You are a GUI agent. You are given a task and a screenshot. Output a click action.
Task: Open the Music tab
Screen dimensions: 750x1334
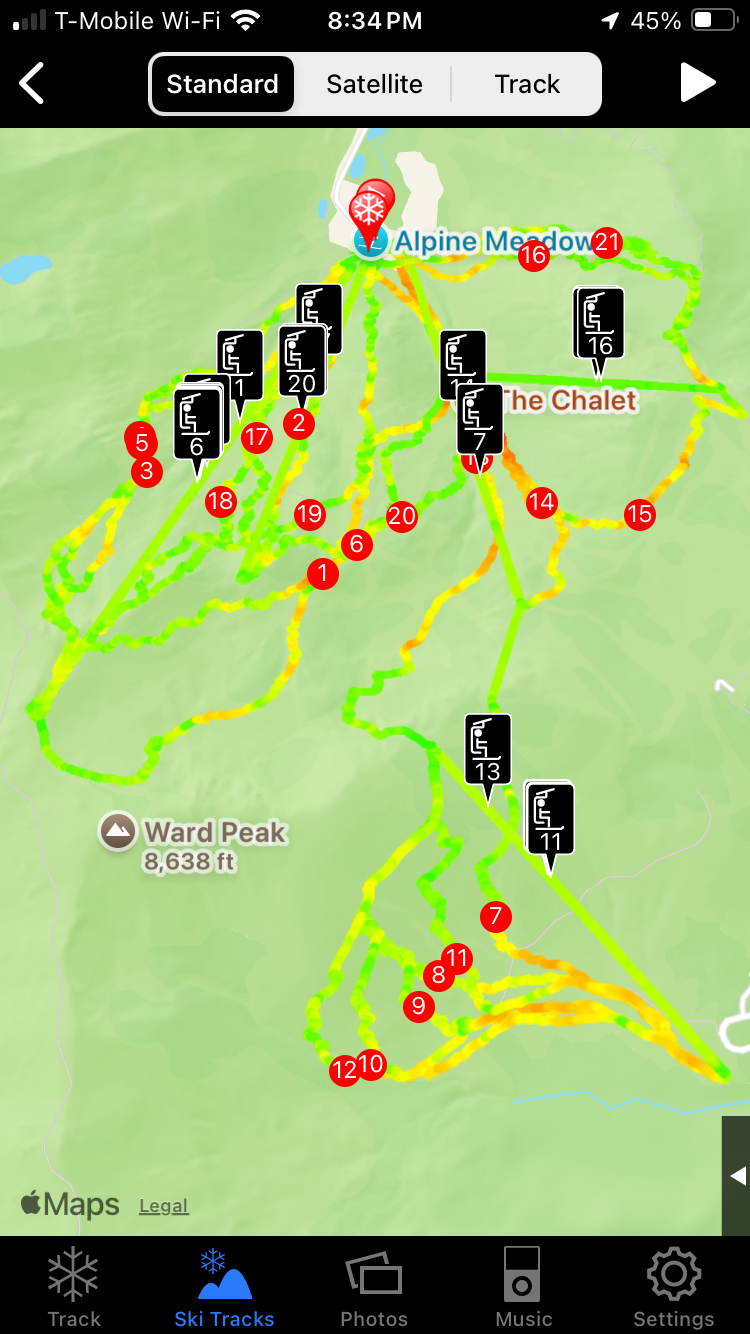(x=523, y=1288)
